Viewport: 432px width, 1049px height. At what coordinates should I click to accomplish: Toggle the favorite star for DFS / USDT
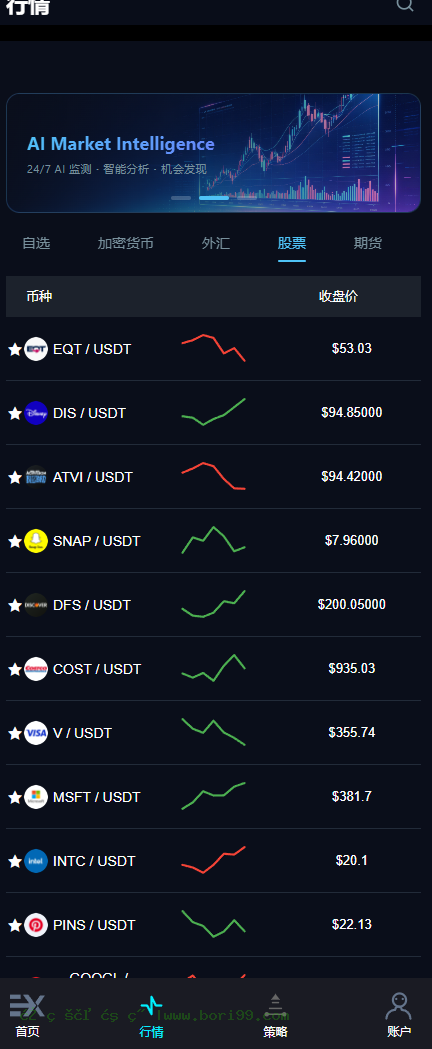[x=15, y=605]
